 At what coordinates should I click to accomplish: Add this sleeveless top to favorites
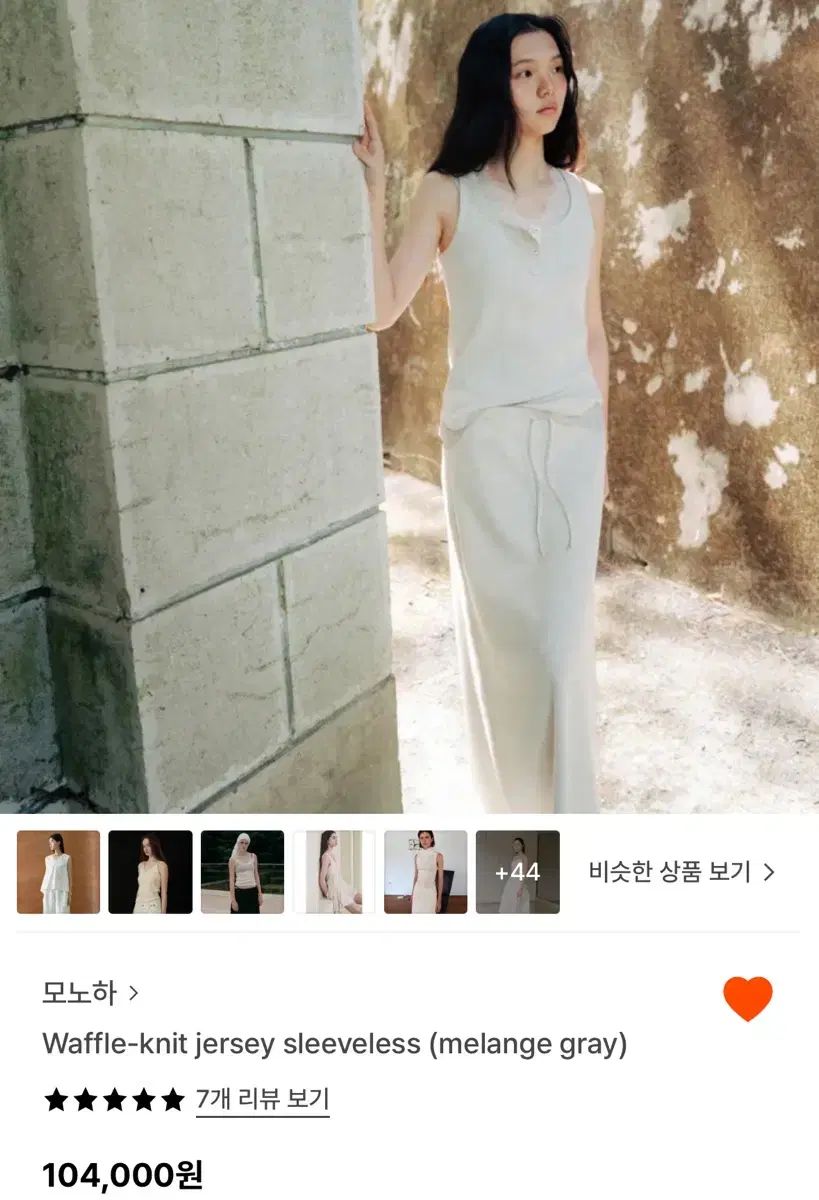747,998
